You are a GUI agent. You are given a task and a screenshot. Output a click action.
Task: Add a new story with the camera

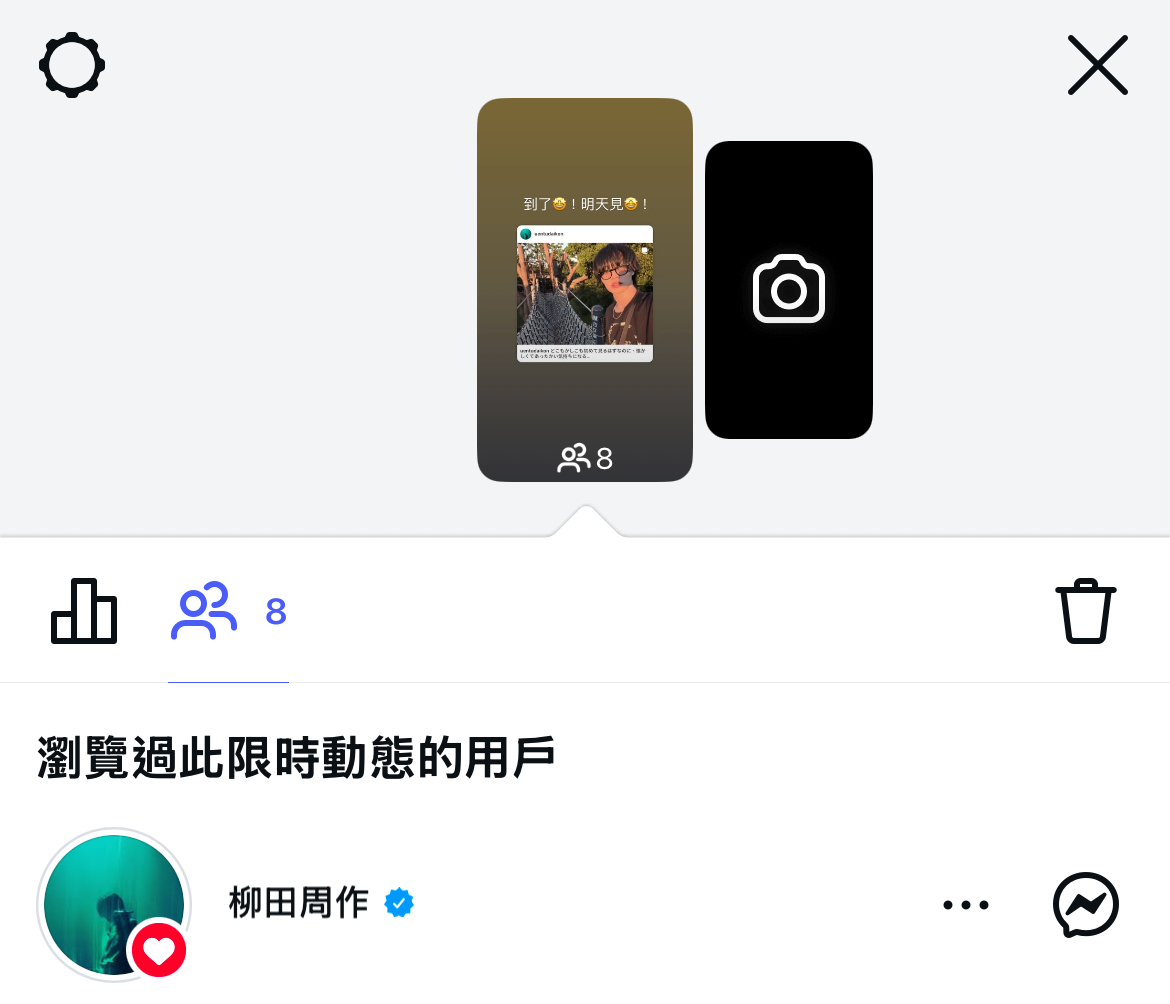[x=788, y=290]
